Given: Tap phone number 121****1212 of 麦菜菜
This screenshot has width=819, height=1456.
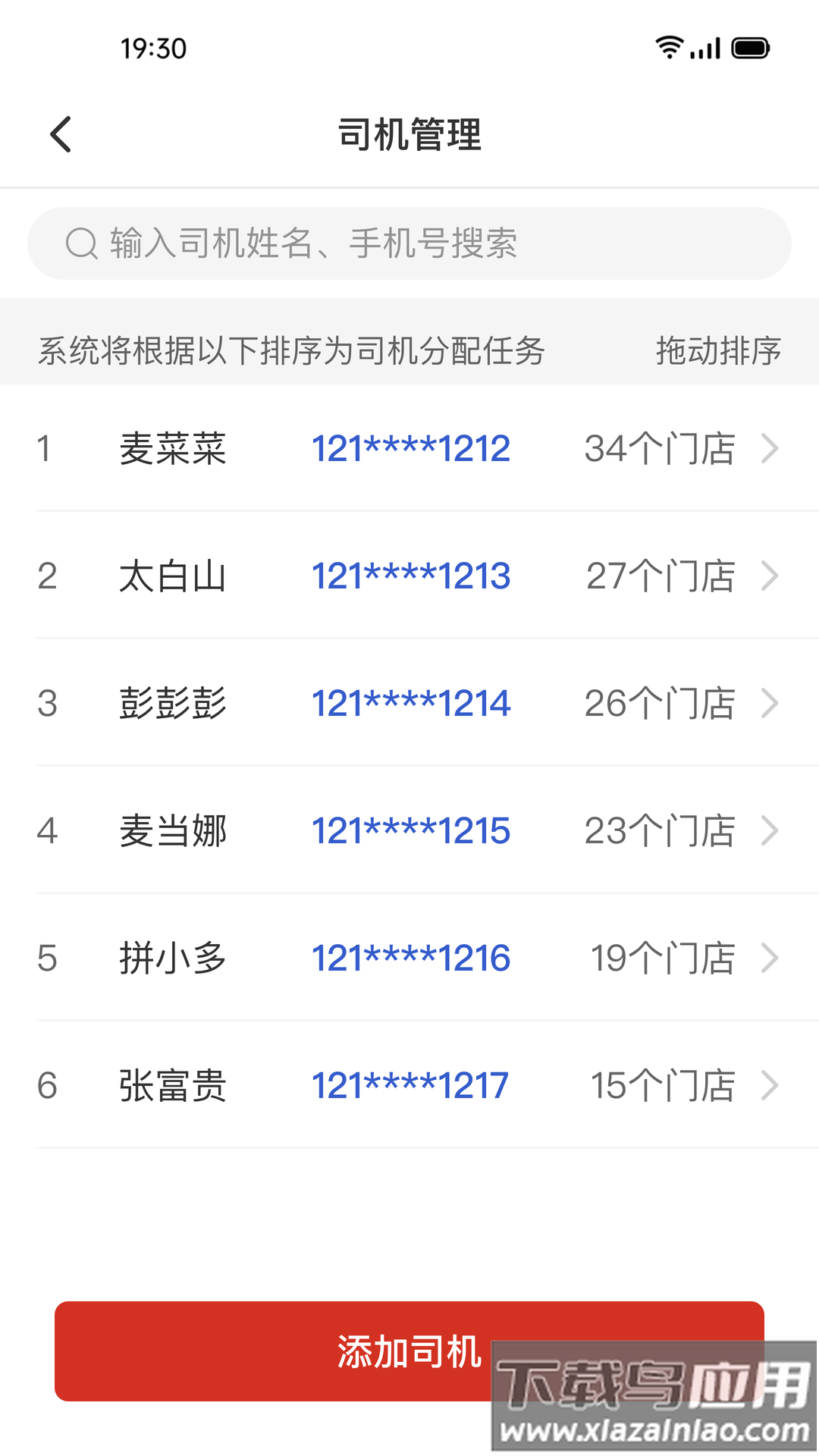Looking at the screenshot, I should pos(410,449).
